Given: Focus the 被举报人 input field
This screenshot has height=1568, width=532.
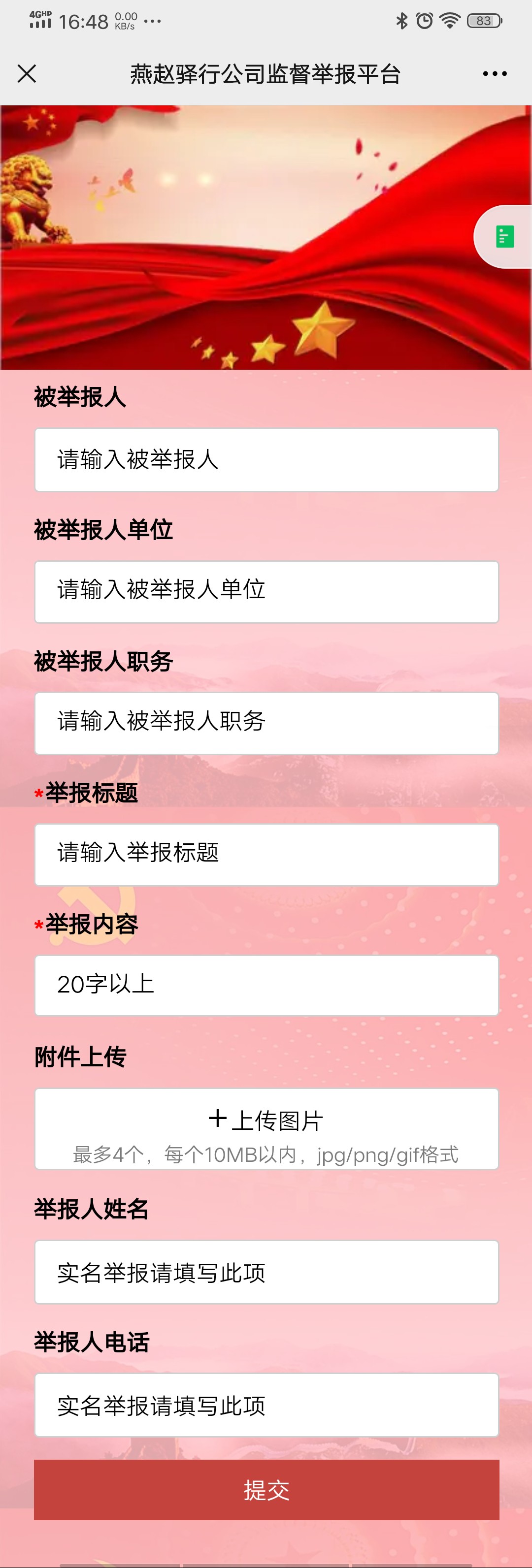Looking at the screenshot, I should click(266, 459).
